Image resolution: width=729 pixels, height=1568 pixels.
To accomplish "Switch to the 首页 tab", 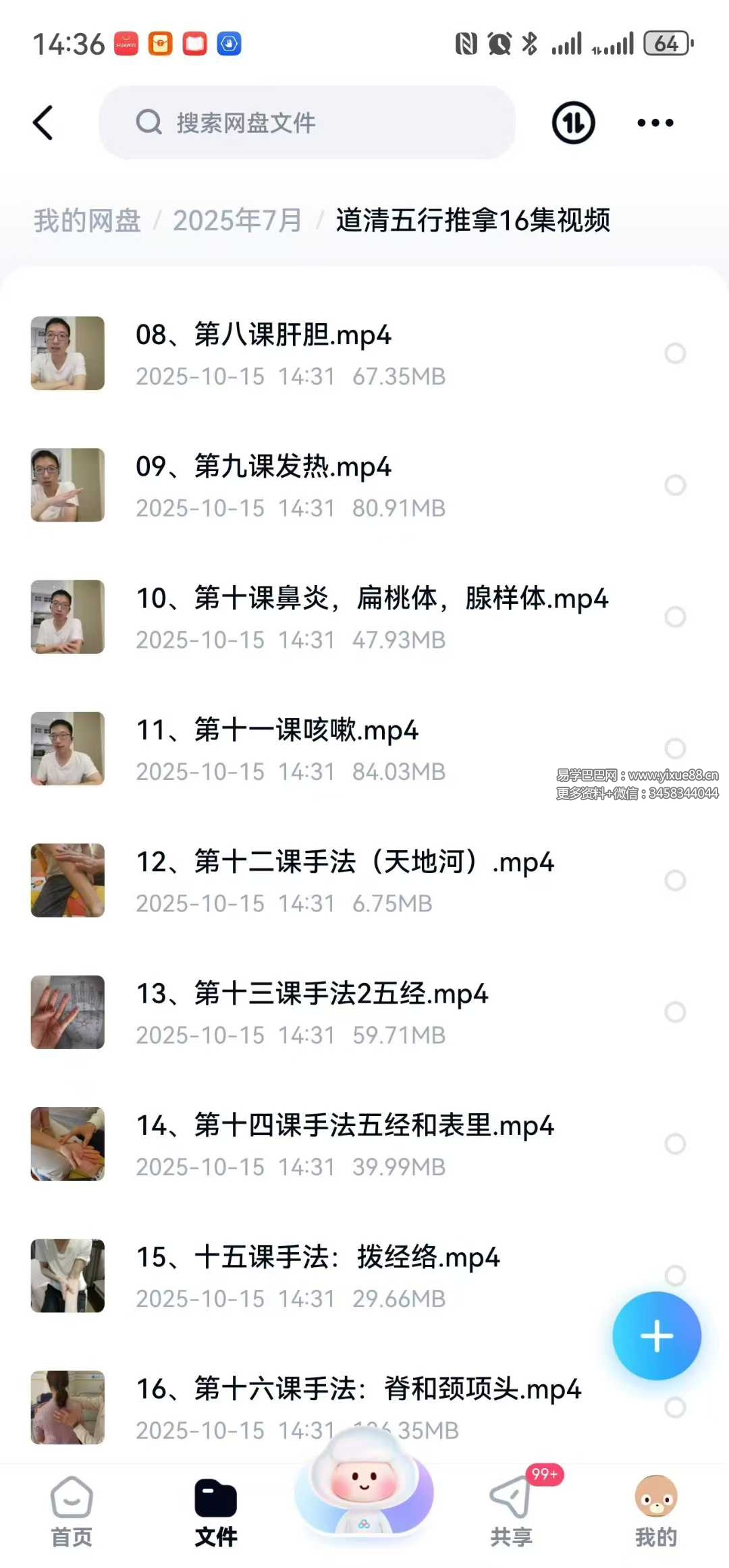I will click(x=72, y=1511).
